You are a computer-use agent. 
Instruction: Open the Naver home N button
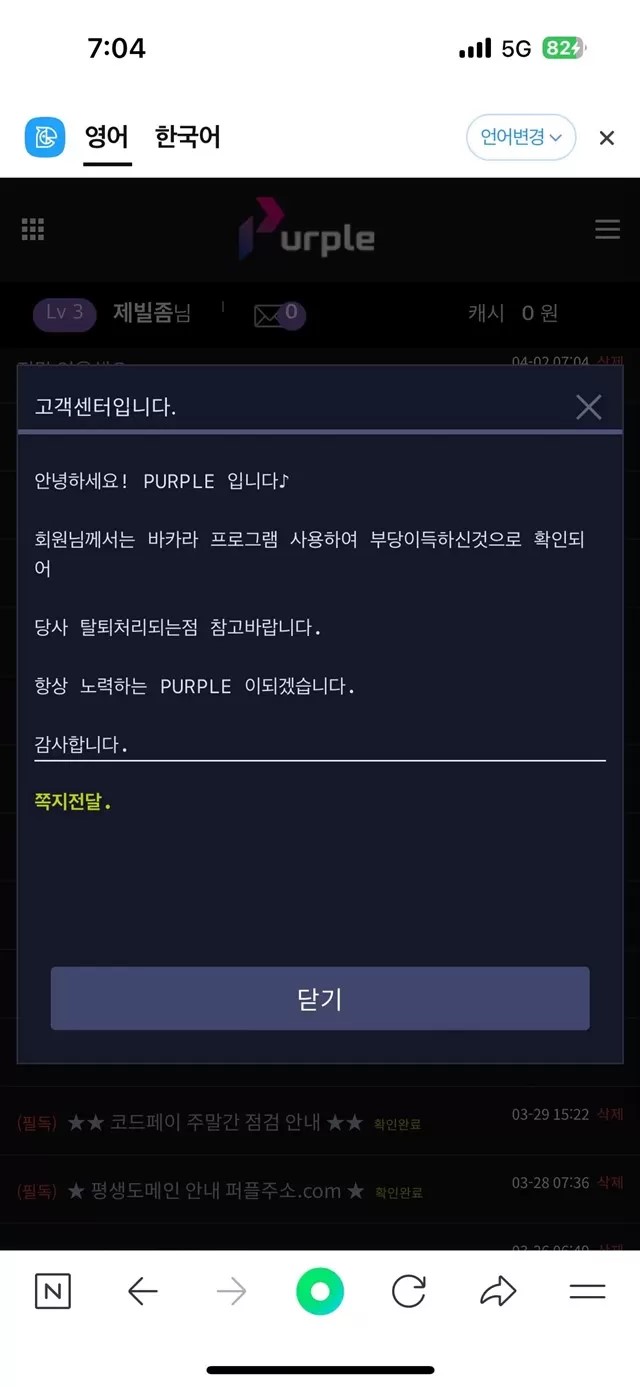(53, 1291)
